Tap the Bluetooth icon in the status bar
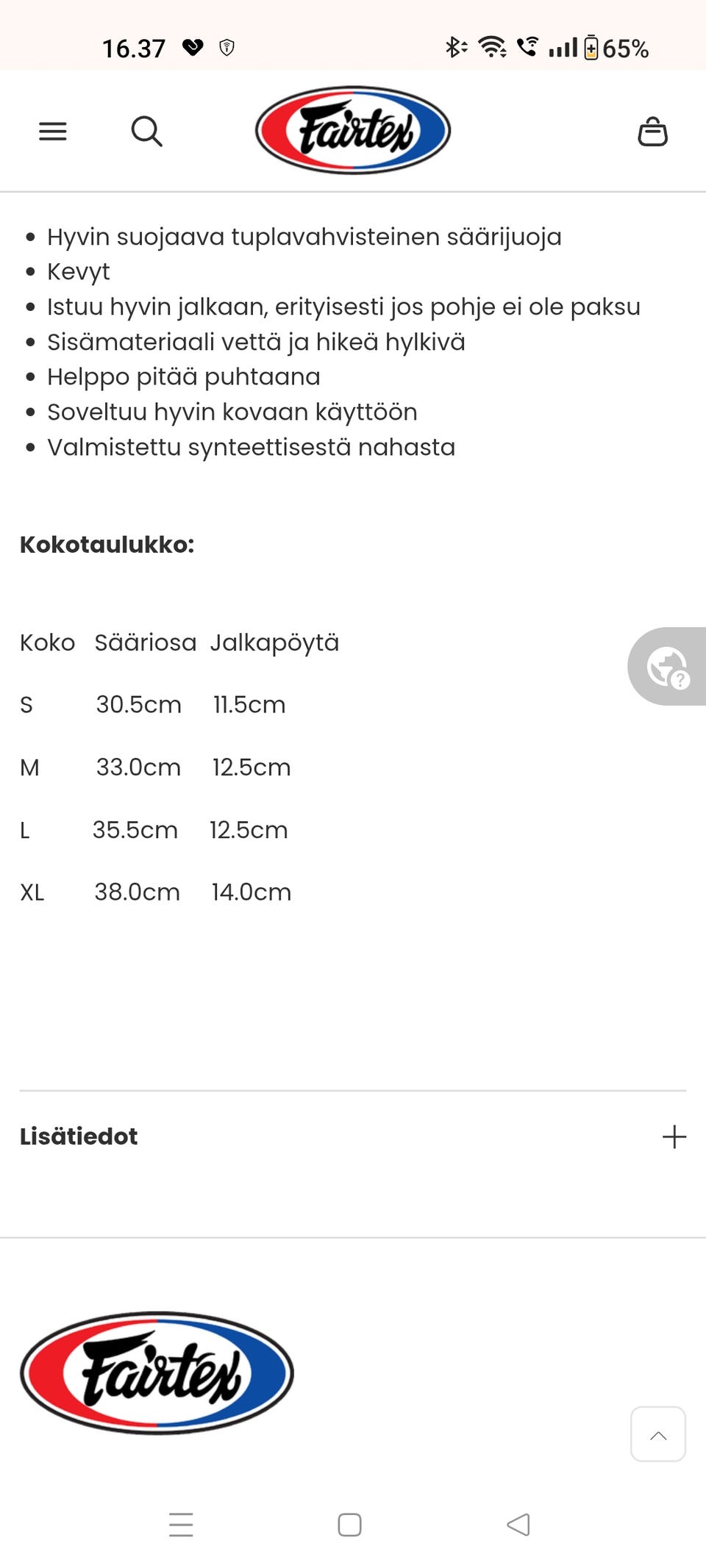Screen dimensions: 706x1568 pyautogui.click(x=456, y=47)
